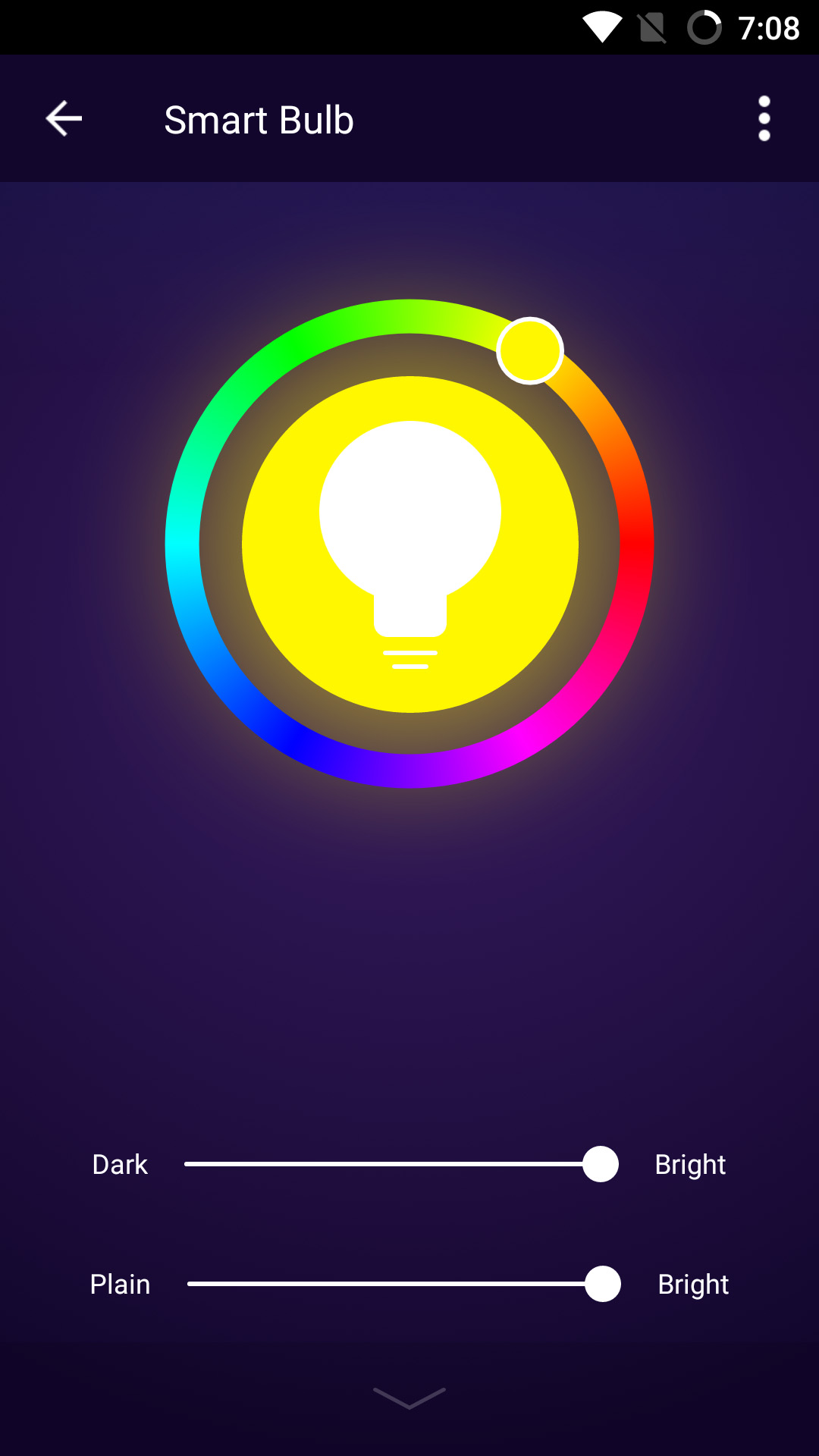Expand the bottom panel with the chevron
Viewport: 819px width, 1456px height.
point(409,1398)
